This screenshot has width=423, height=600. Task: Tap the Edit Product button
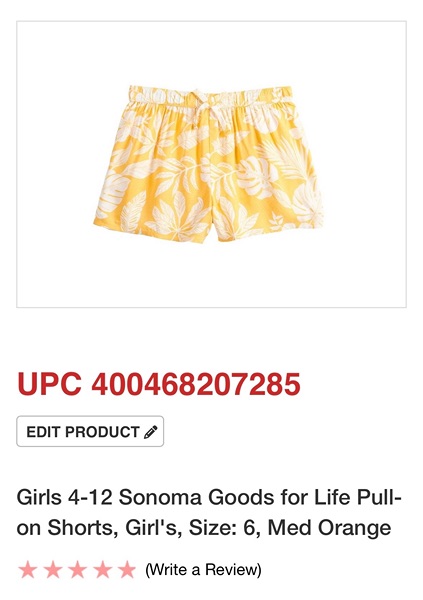90,431
